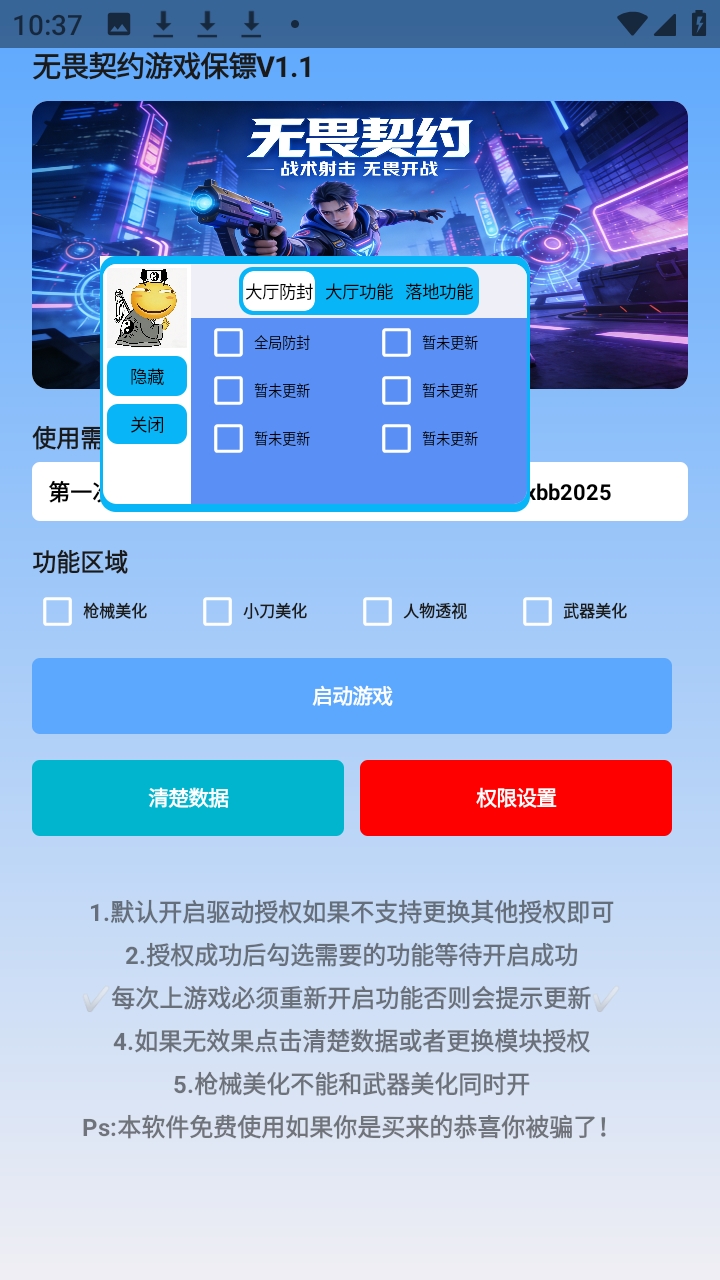Toggle the 武器美化 checkbox

pos(540,611)
